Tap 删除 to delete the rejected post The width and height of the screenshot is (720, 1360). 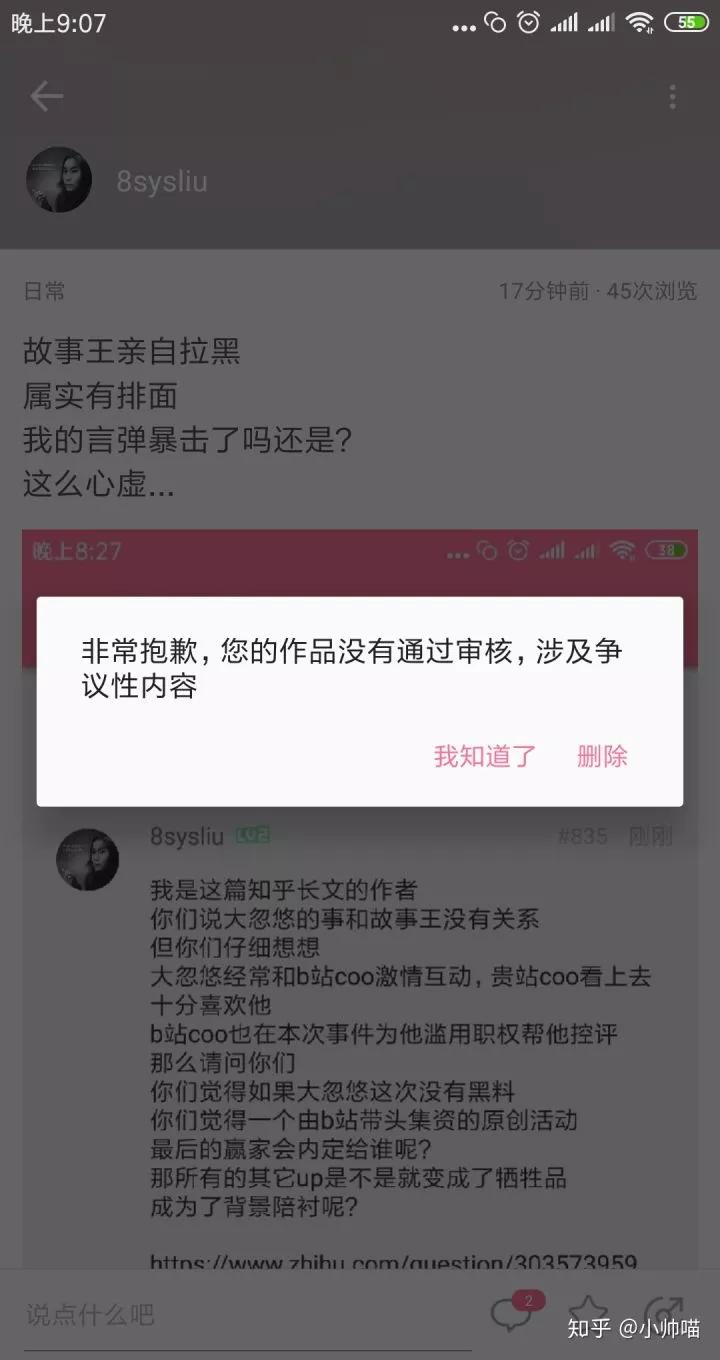(x=602, y=756)
